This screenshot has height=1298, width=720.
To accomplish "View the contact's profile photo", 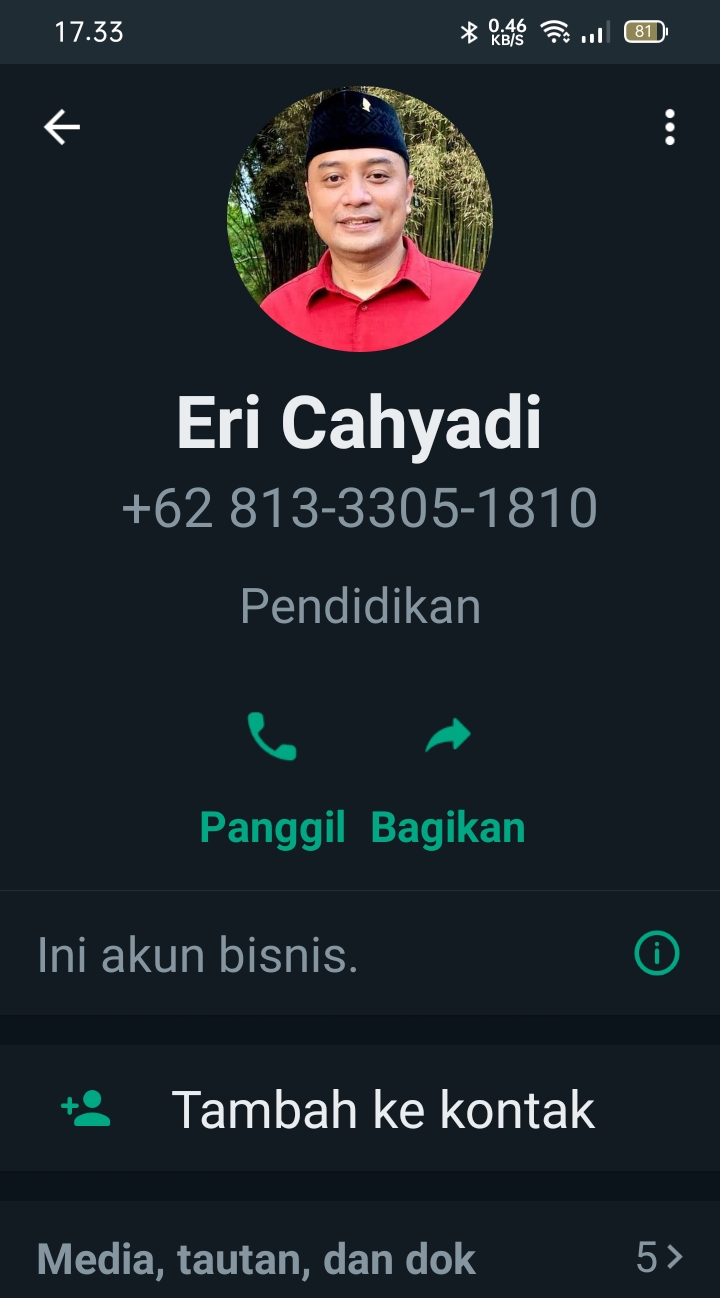I will coord(360,219).
